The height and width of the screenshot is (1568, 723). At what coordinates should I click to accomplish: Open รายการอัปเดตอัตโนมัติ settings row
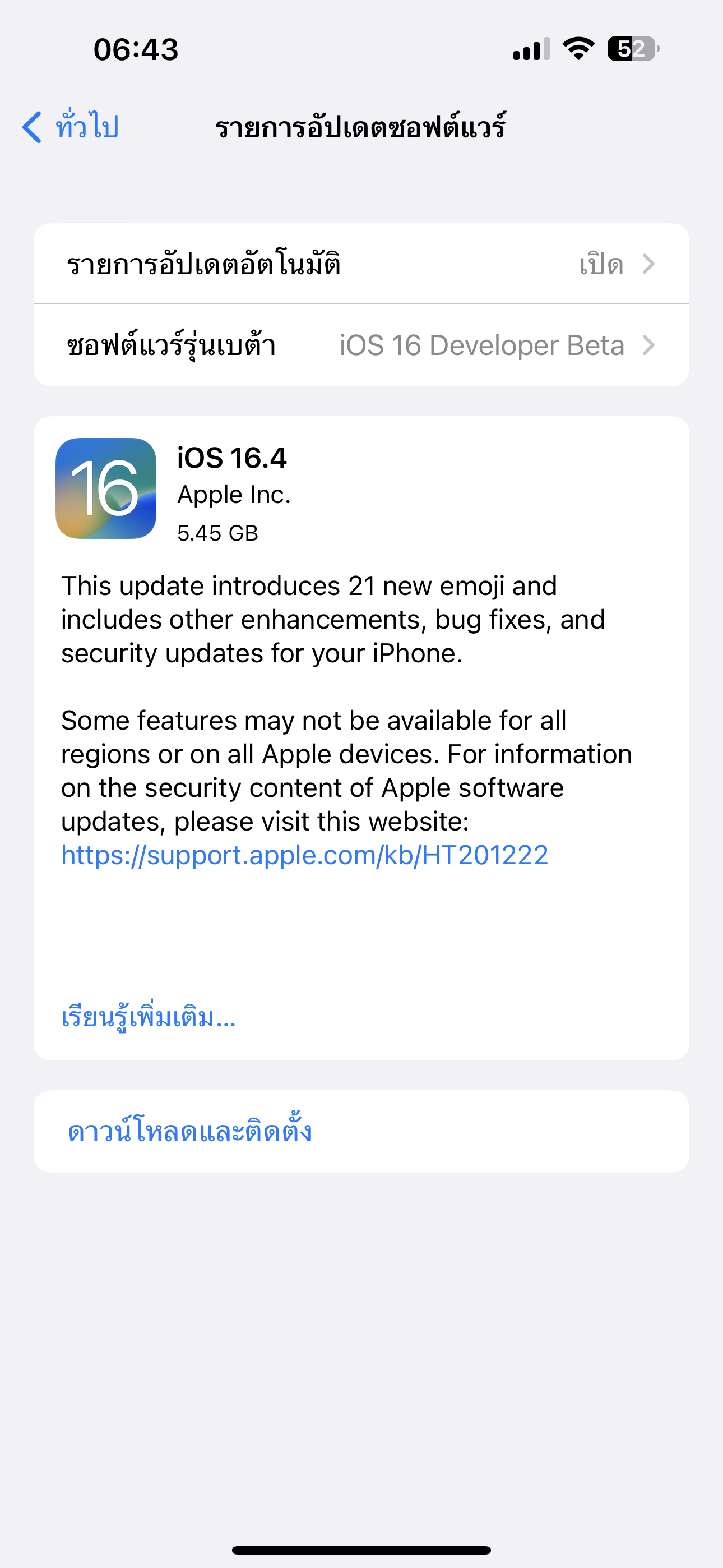coord(361,264)
